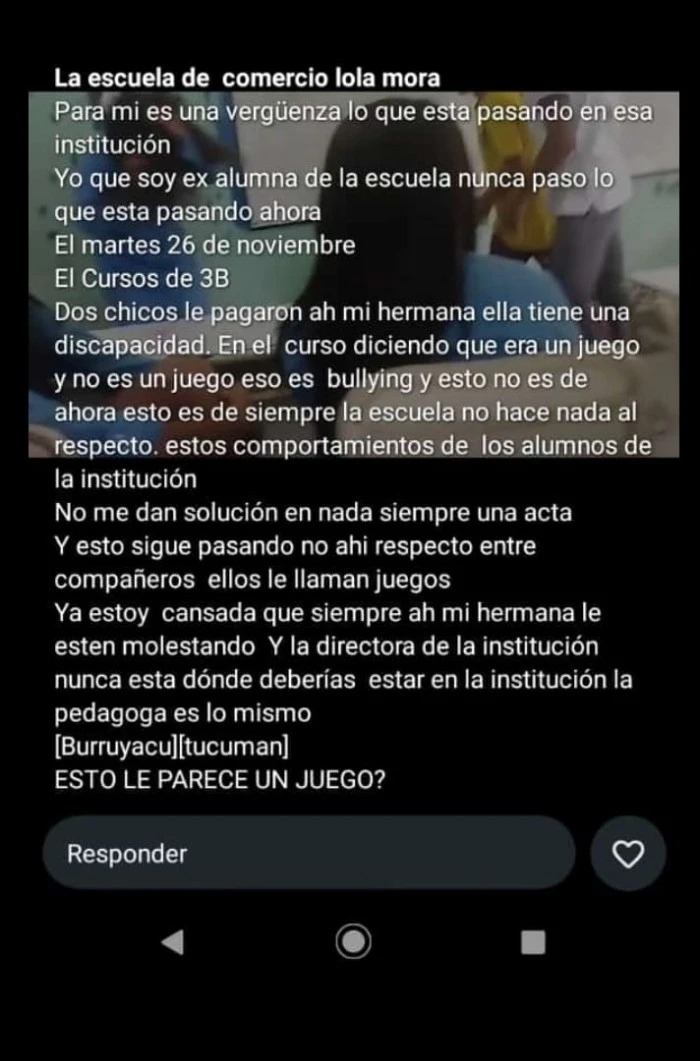
Task: Return to the home screen
Action: [x=353, y=941]
